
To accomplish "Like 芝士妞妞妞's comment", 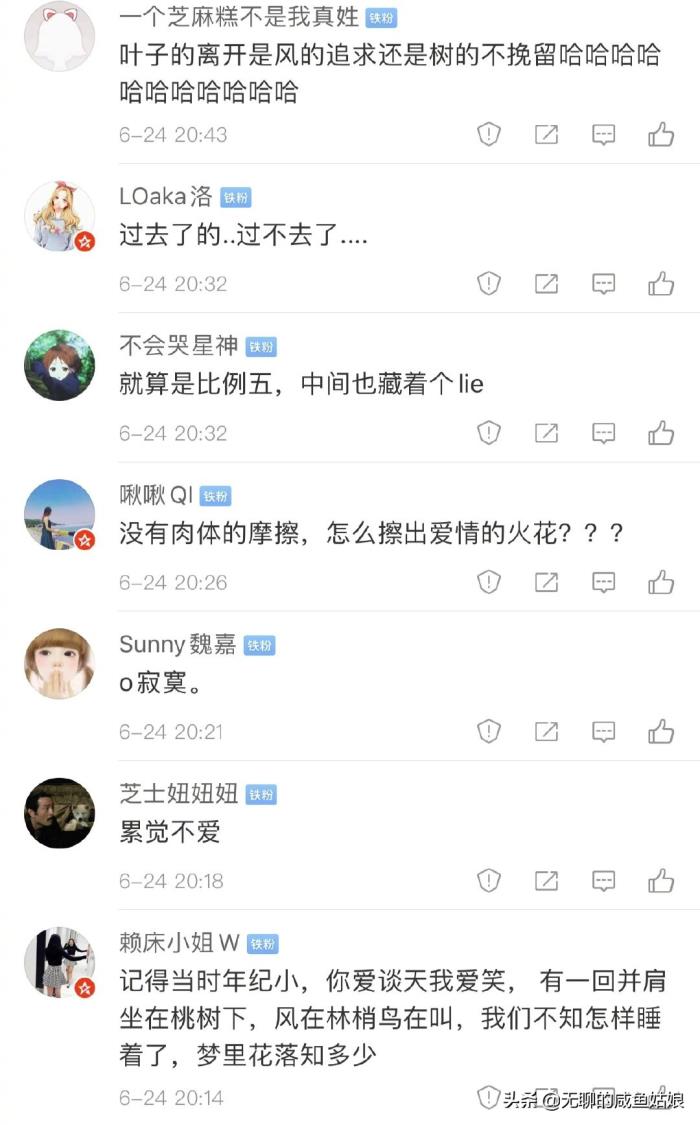I will [661, 881].
